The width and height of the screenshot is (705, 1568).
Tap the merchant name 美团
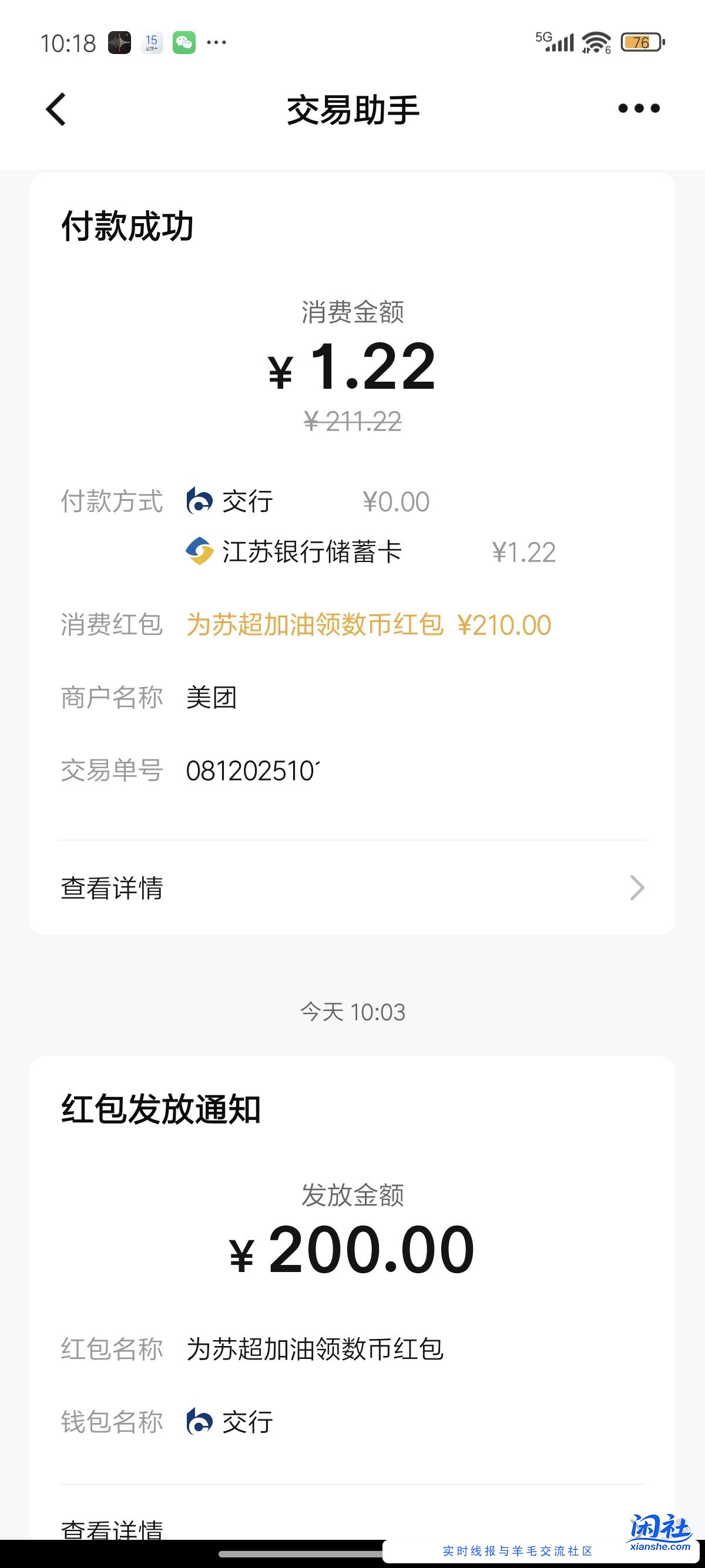213,697
